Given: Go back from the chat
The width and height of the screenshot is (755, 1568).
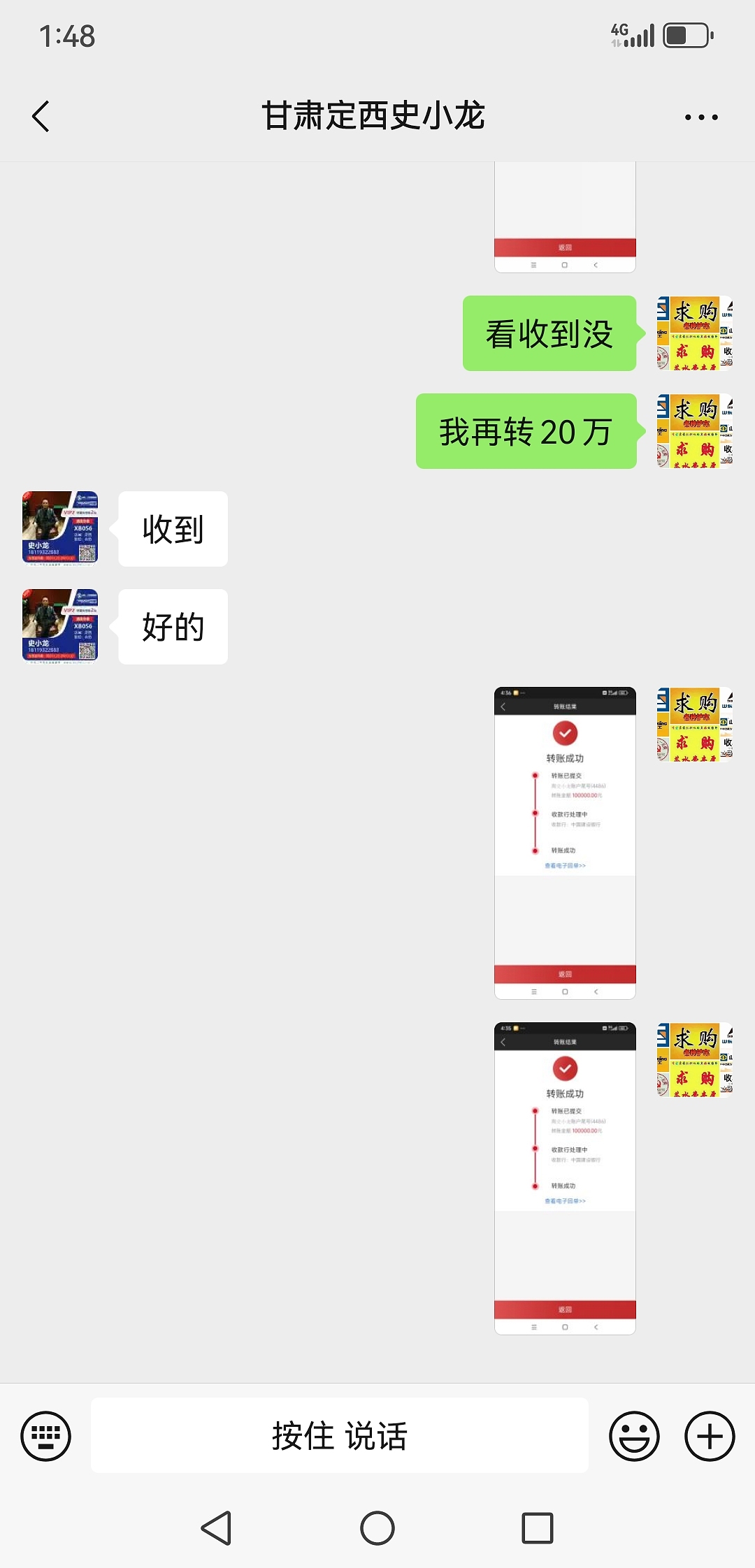Looking at the screenshot, I should [x=41, y=116].
